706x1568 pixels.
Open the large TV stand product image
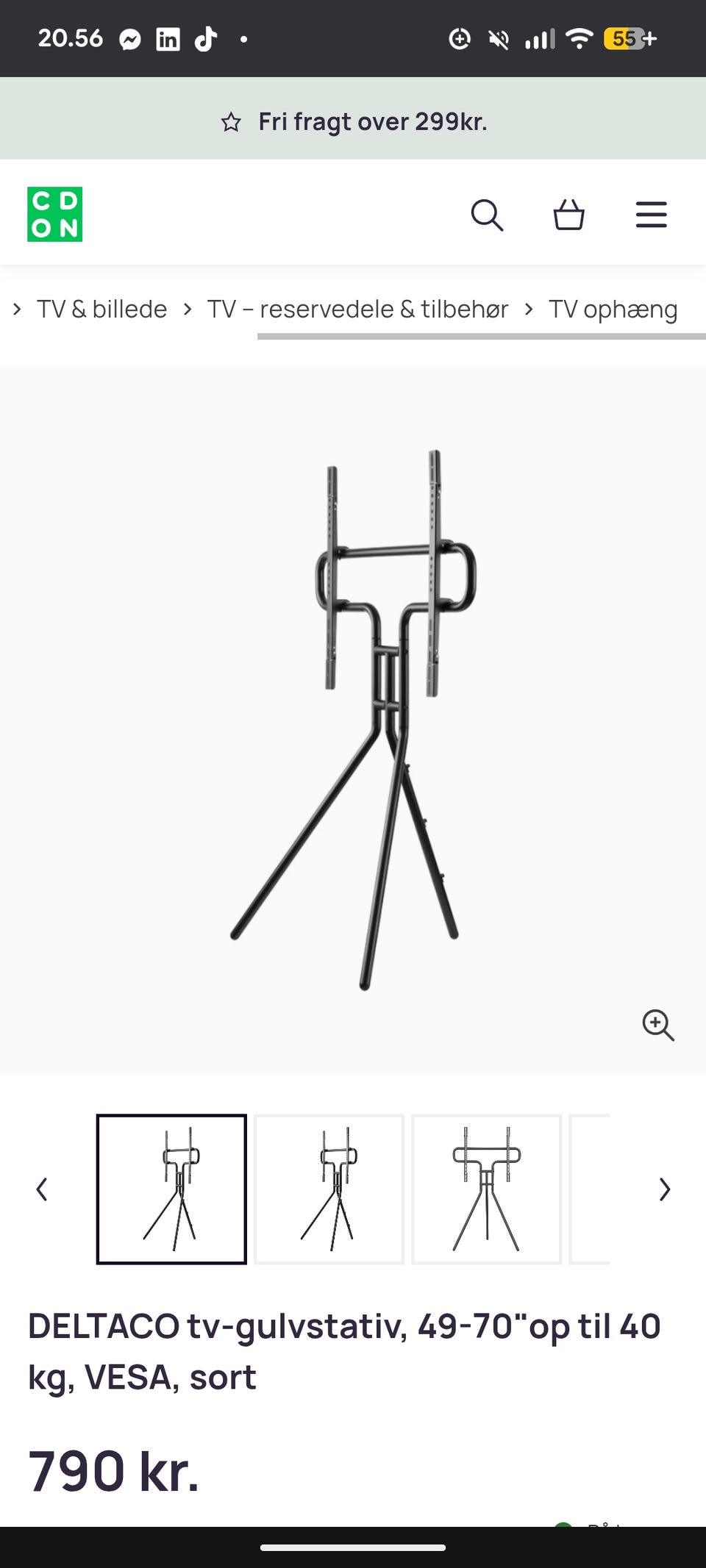pos(353,719)
